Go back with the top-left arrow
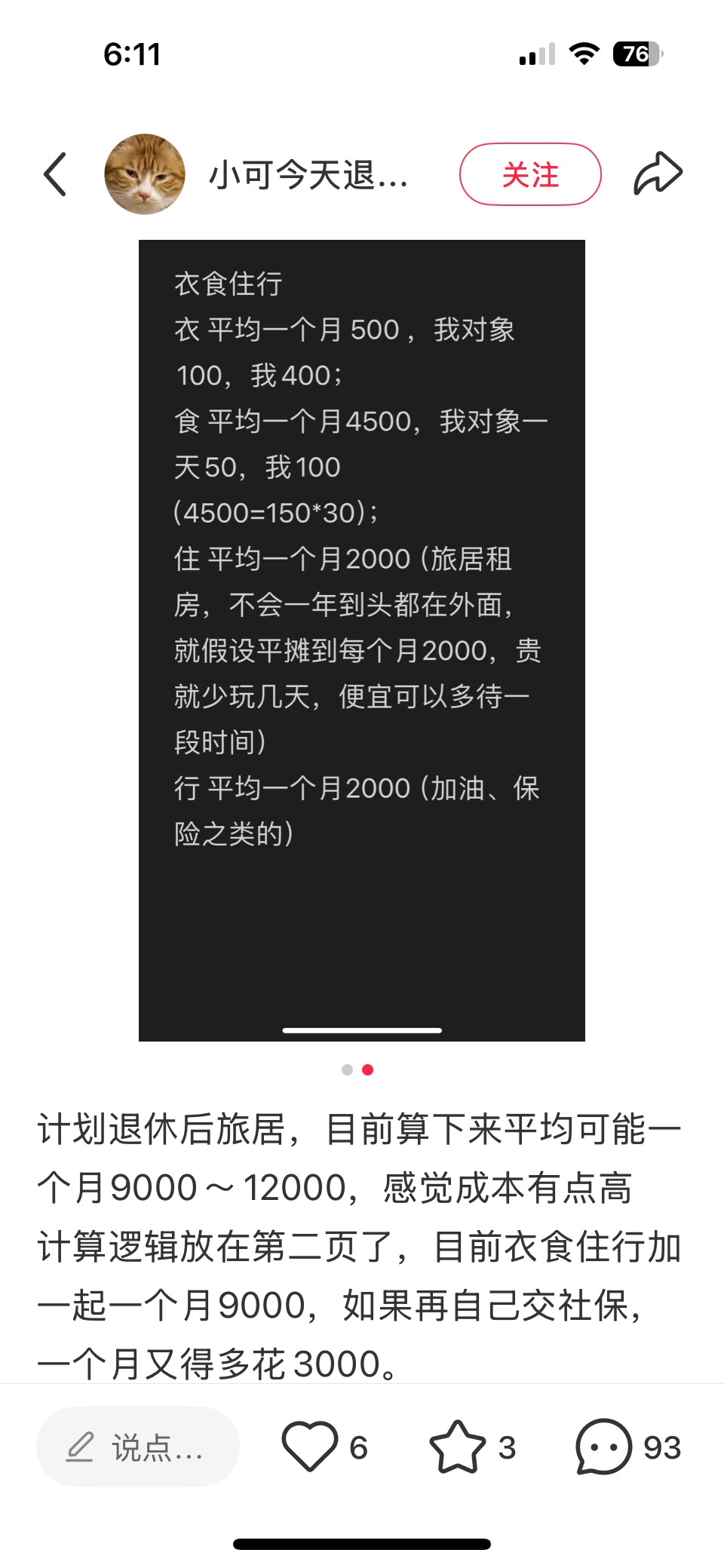This screenshot has height=1568, width=724. pos(55,174)
